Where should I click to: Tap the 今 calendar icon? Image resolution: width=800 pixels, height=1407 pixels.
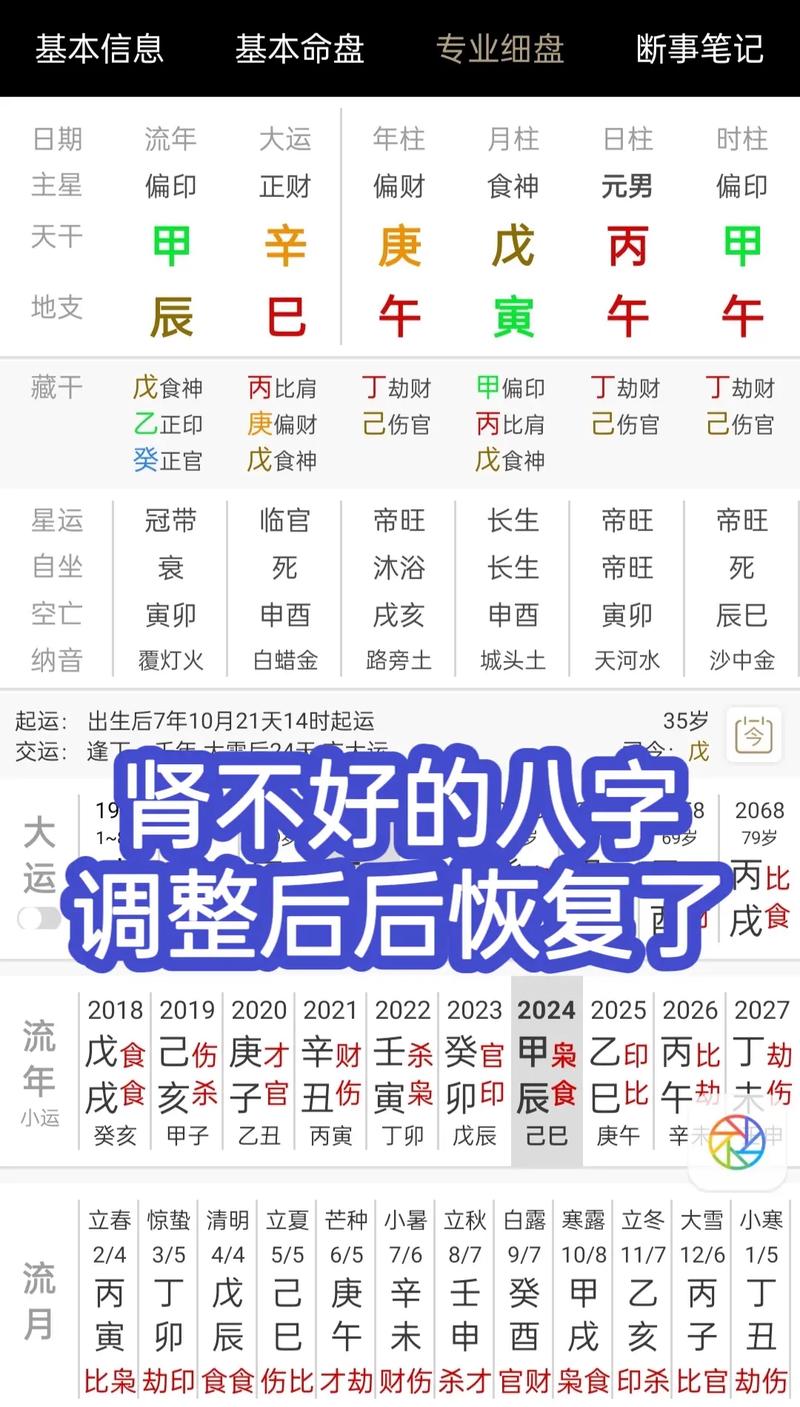tap(753, 735)
